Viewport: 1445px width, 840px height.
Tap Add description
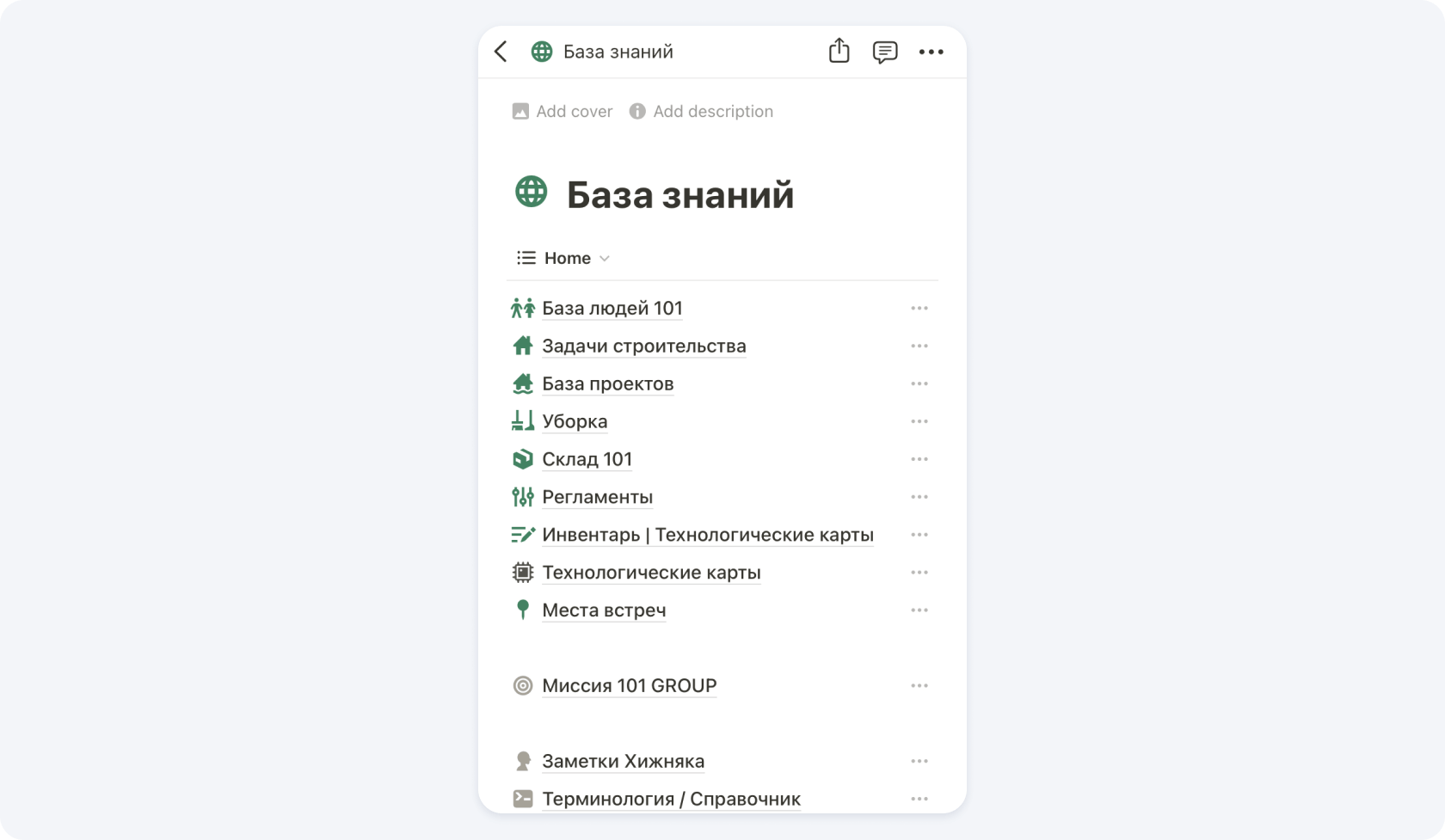[x=702, y=112]
